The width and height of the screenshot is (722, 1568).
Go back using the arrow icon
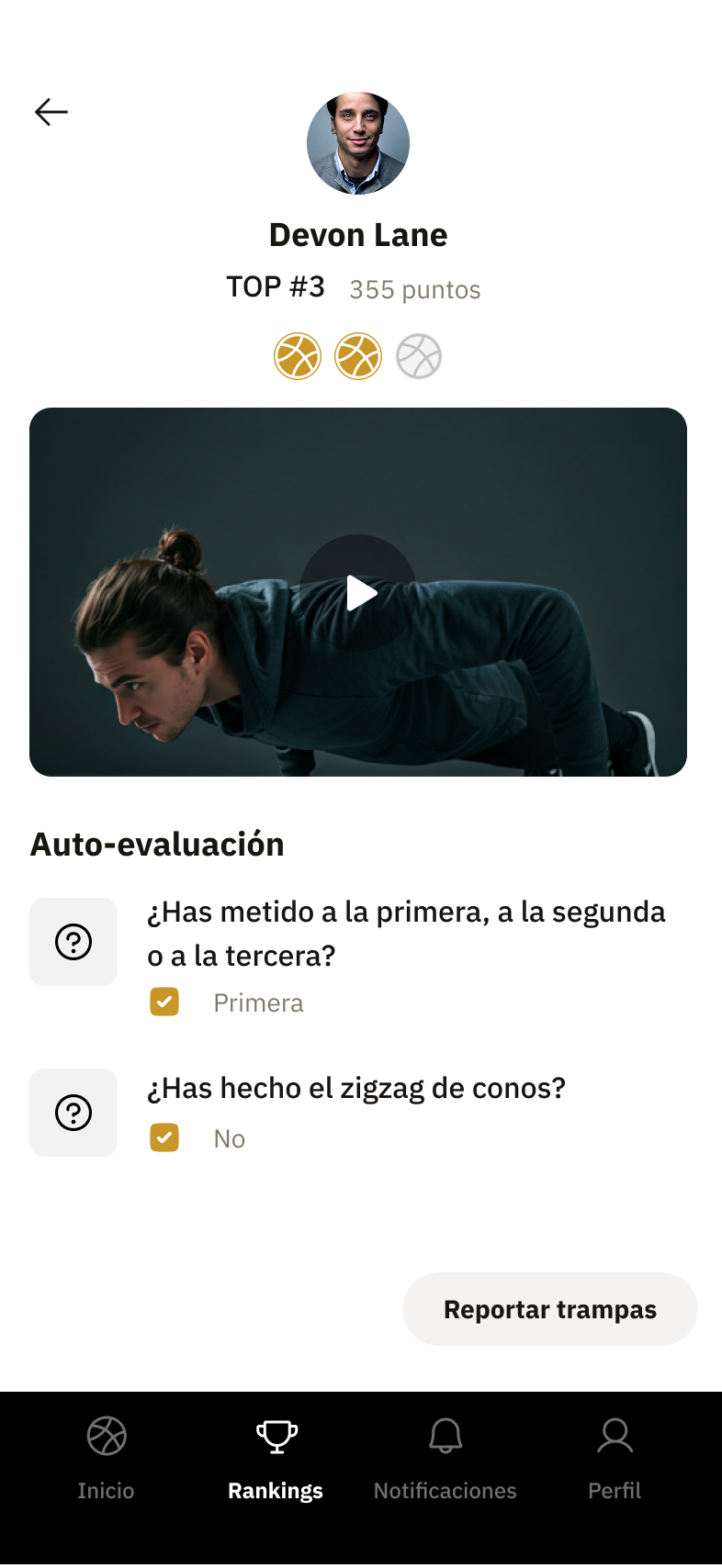(51, 112)
